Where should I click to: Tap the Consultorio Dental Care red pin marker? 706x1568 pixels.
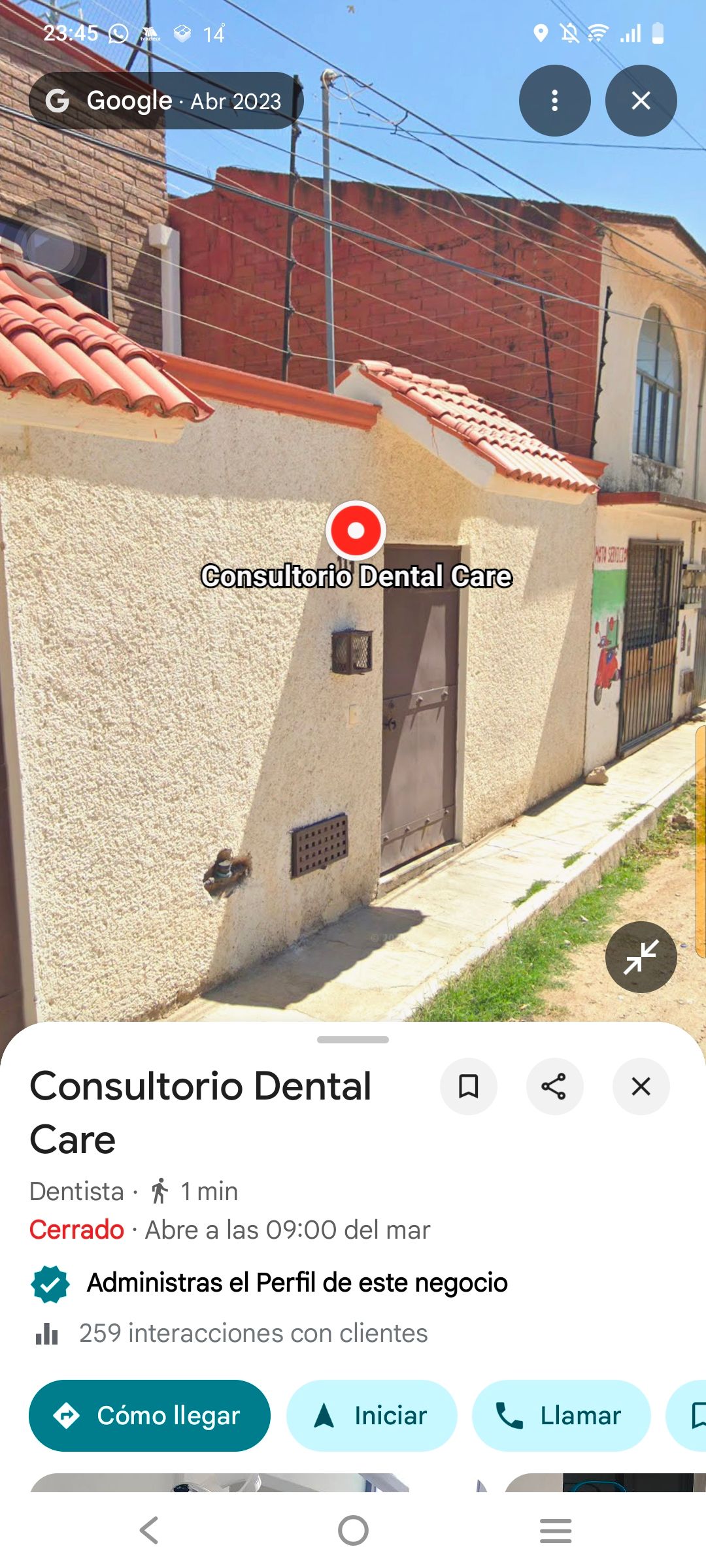point(356,531)
